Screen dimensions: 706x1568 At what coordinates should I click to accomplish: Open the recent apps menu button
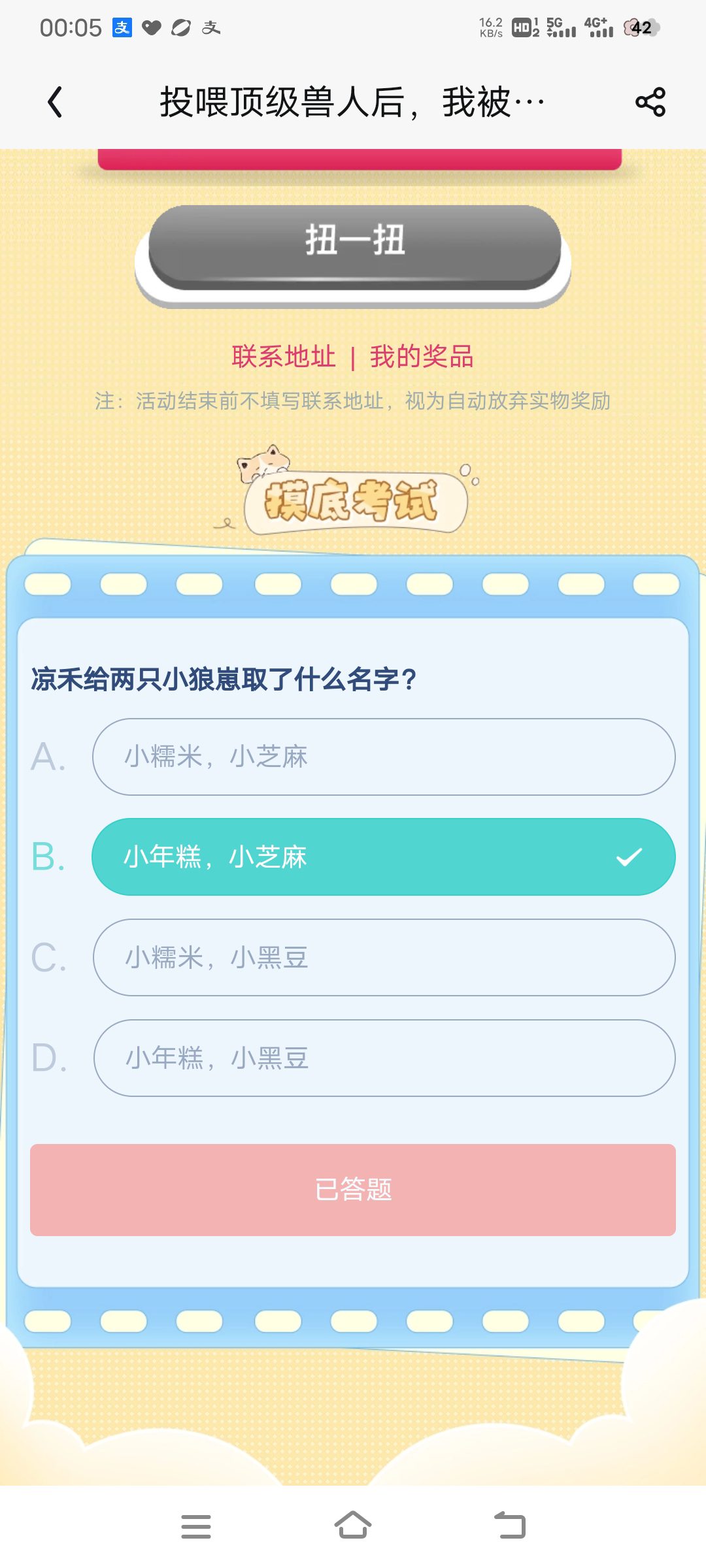coord(195,1526)
